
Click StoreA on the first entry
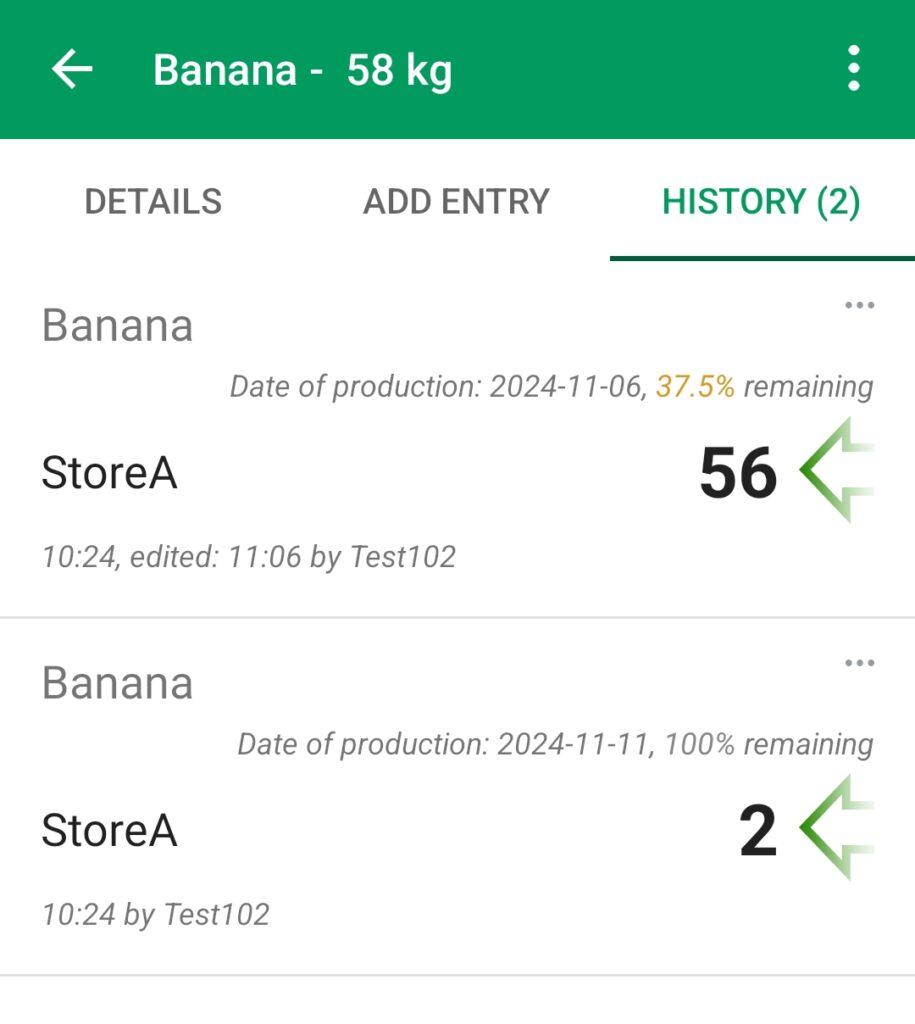click(x=110, y=472)
